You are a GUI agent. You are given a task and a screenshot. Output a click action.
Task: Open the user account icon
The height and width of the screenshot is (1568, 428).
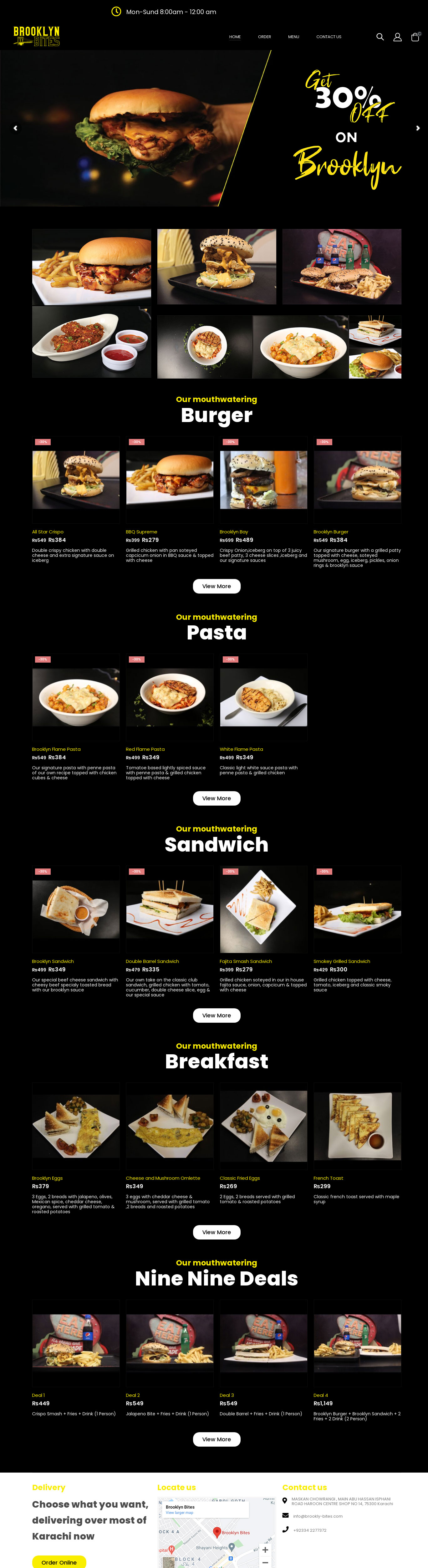pyautogui.click(x=398, y=37)
